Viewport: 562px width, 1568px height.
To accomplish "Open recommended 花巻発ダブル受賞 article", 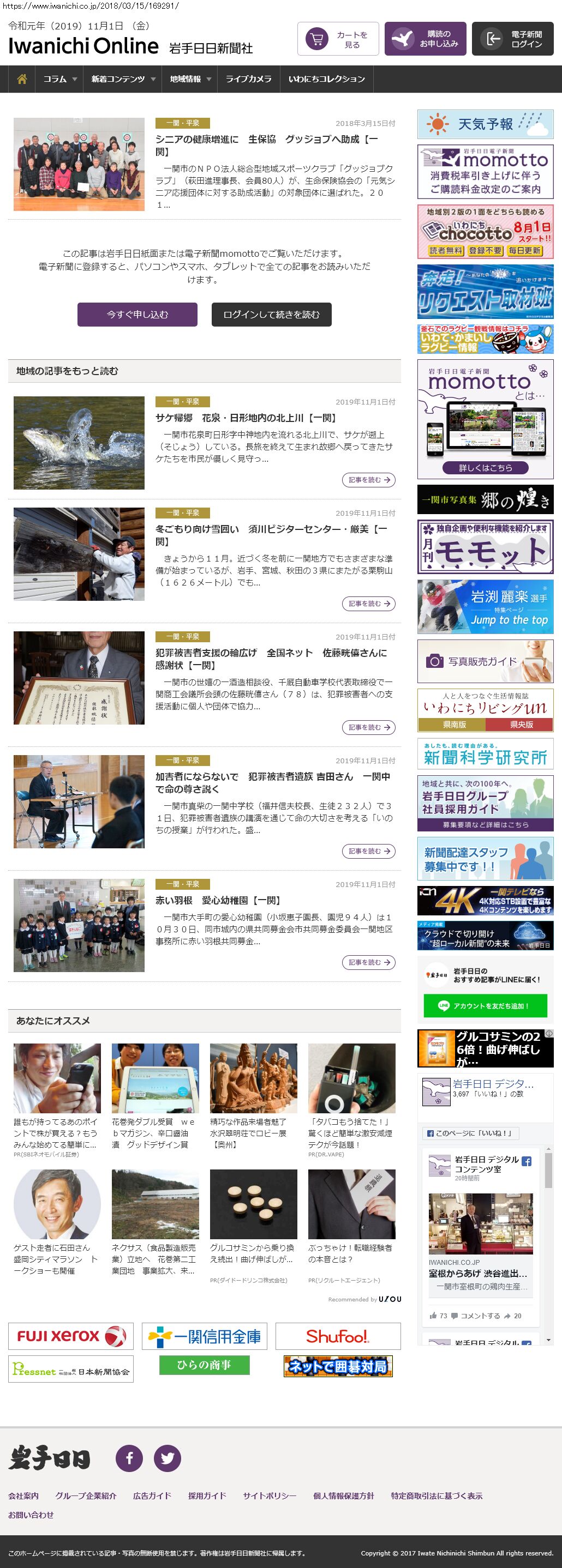I will tap(154, 1133).
